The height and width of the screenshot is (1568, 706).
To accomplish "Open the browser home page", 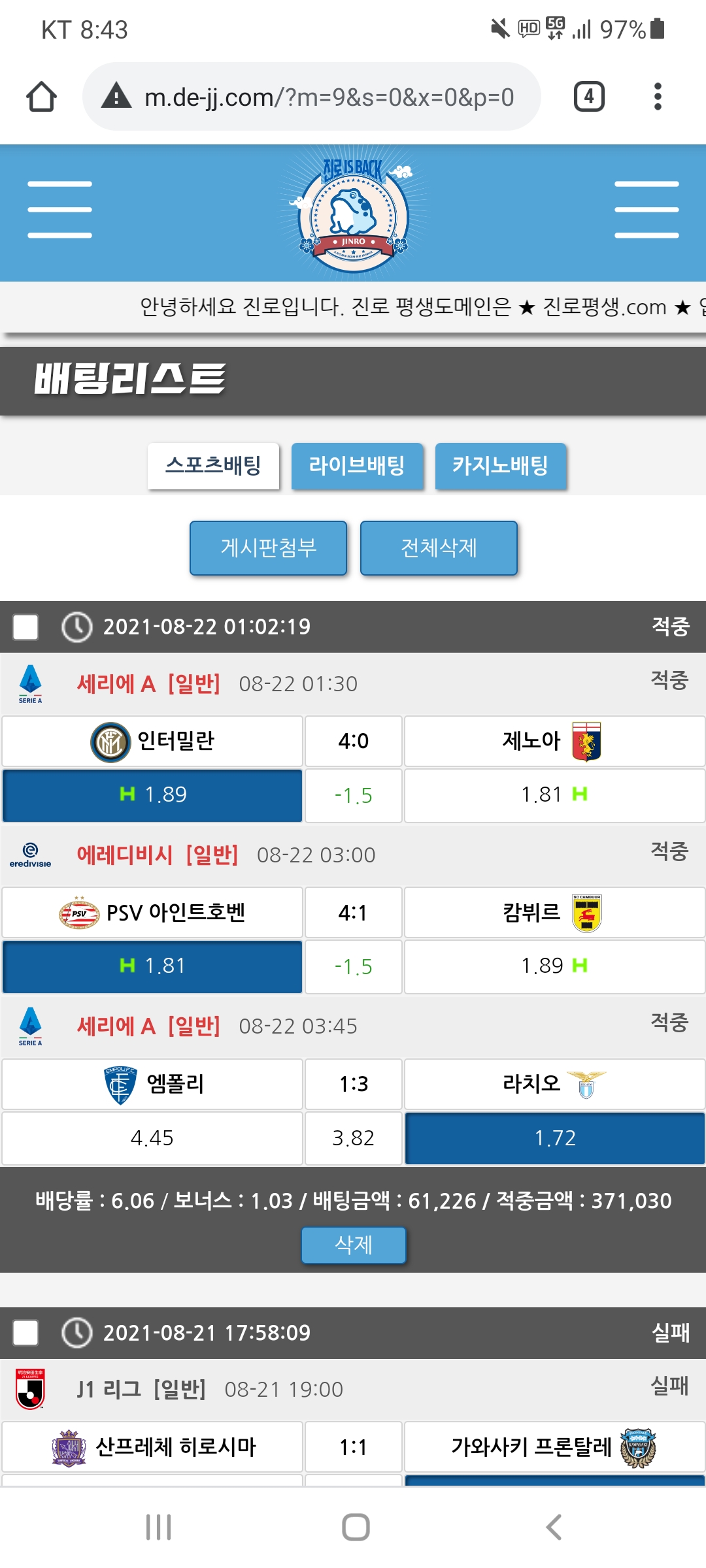I will coord(41,97).
